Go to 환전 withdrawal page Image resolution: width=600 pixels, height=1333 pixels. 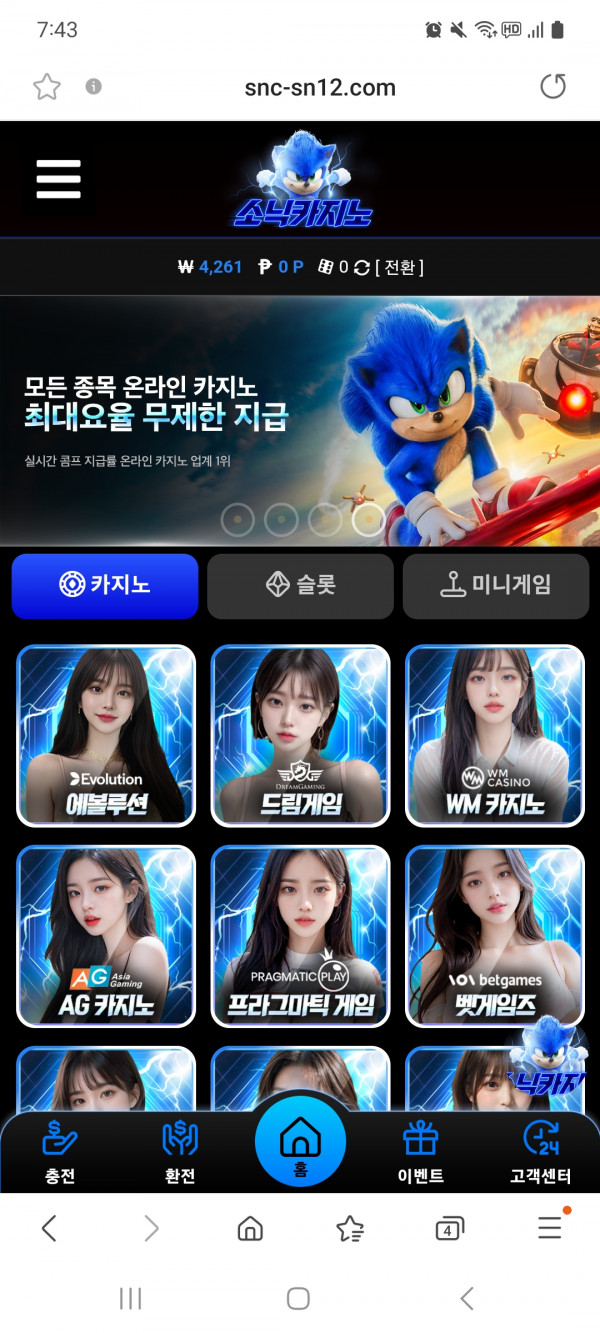(x=180, y=1152)
